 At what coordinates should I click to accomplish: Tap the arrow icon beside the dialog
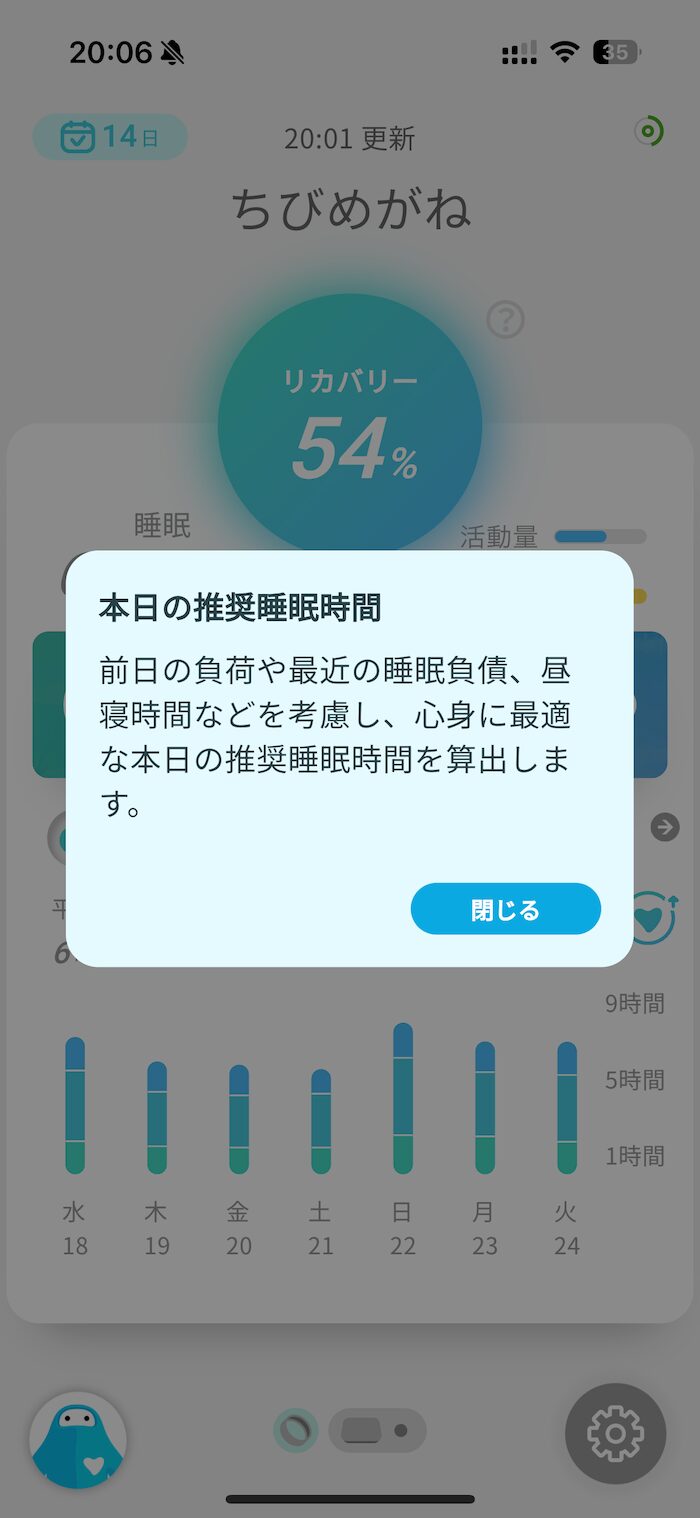click(664, 827)
